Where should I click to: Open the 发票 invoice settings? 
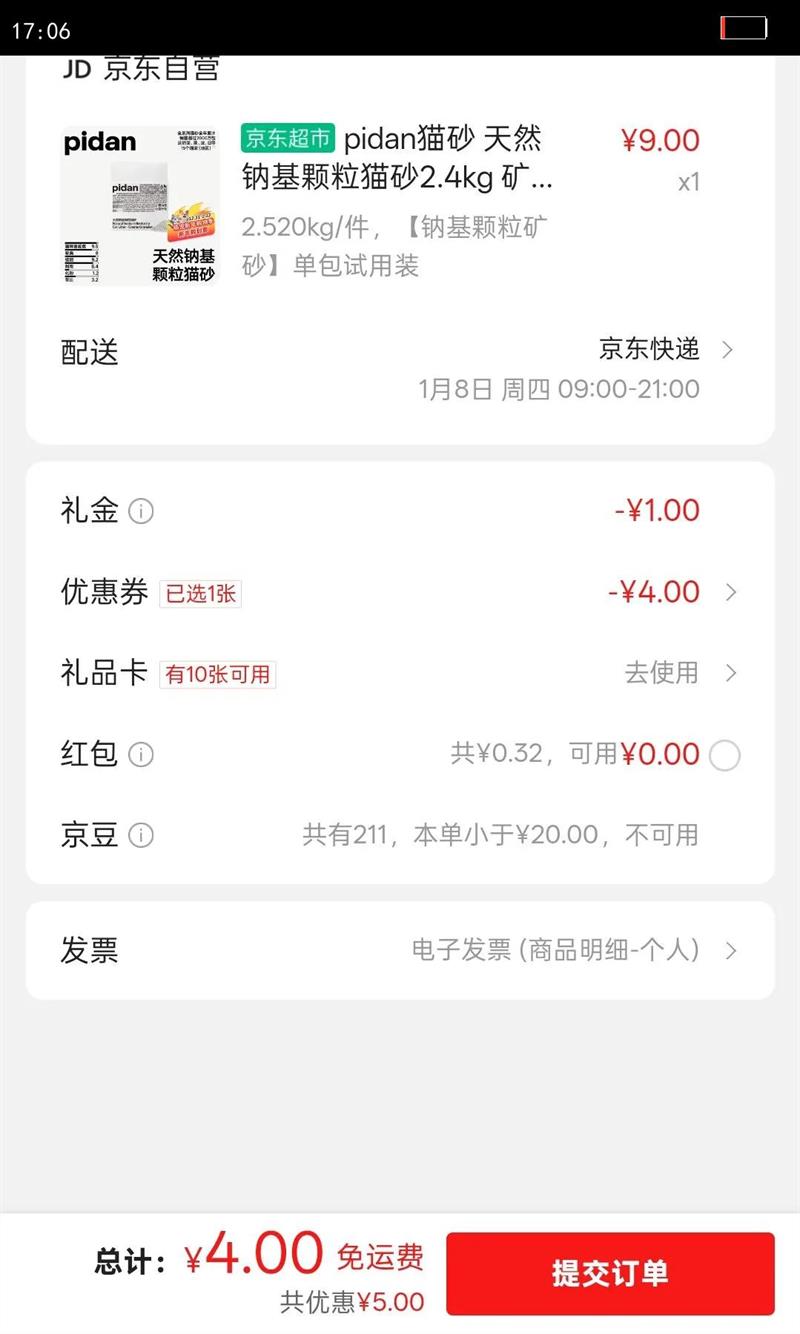tap(400, 950)
